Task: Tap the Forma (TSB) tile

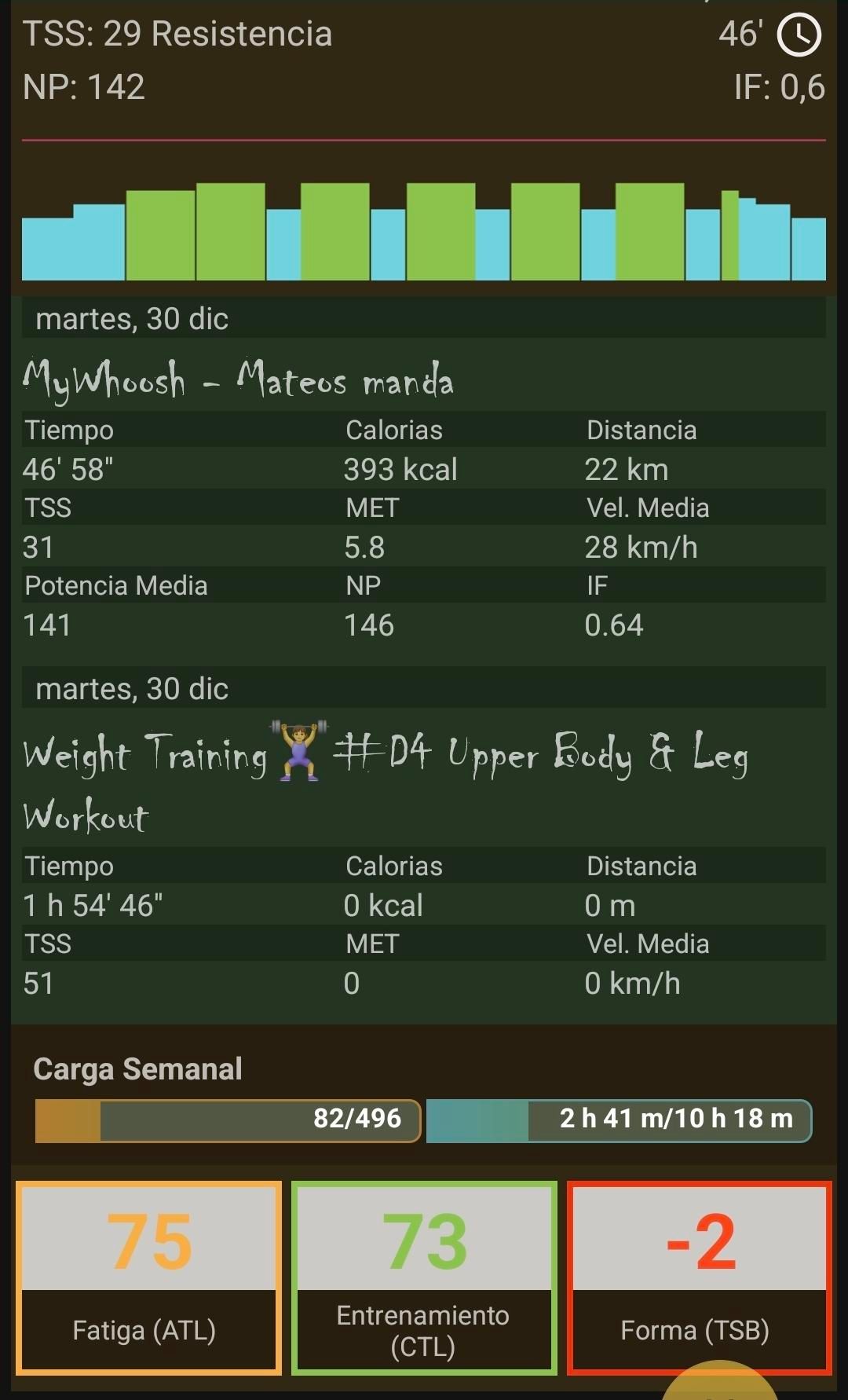Action: coord(699,1277)
